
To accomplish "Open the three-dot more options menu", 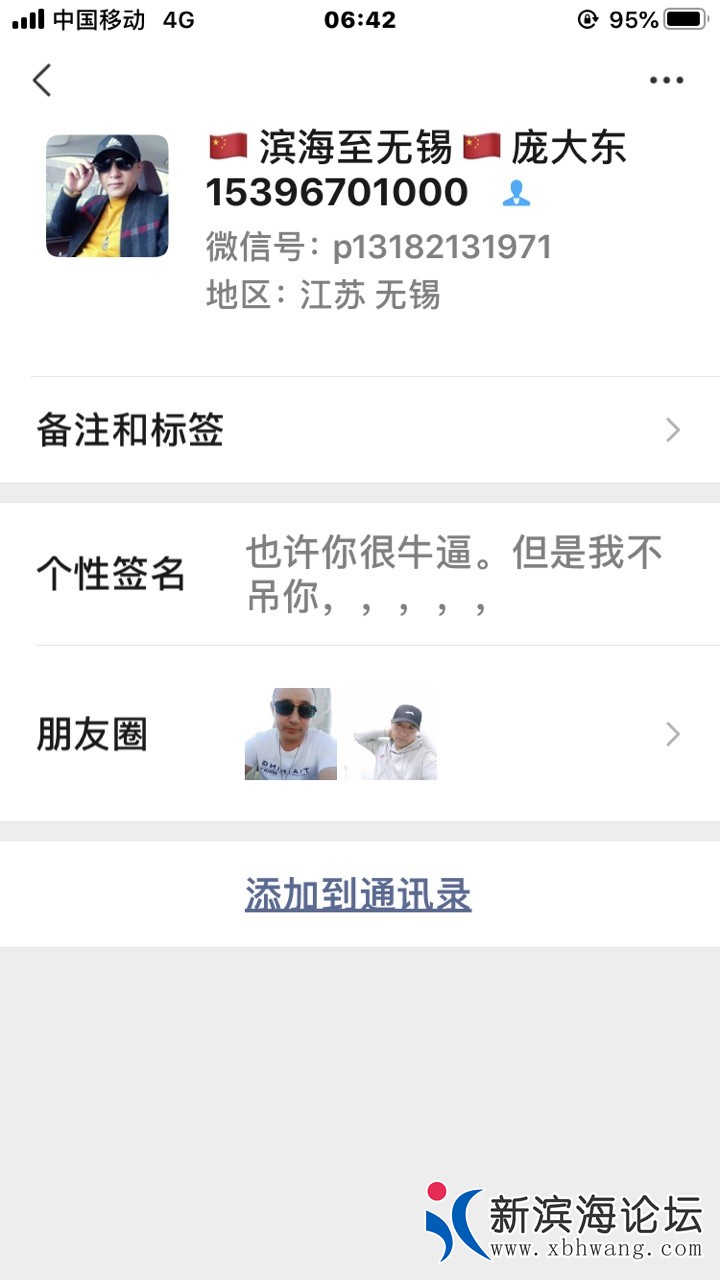I will 666,80.
